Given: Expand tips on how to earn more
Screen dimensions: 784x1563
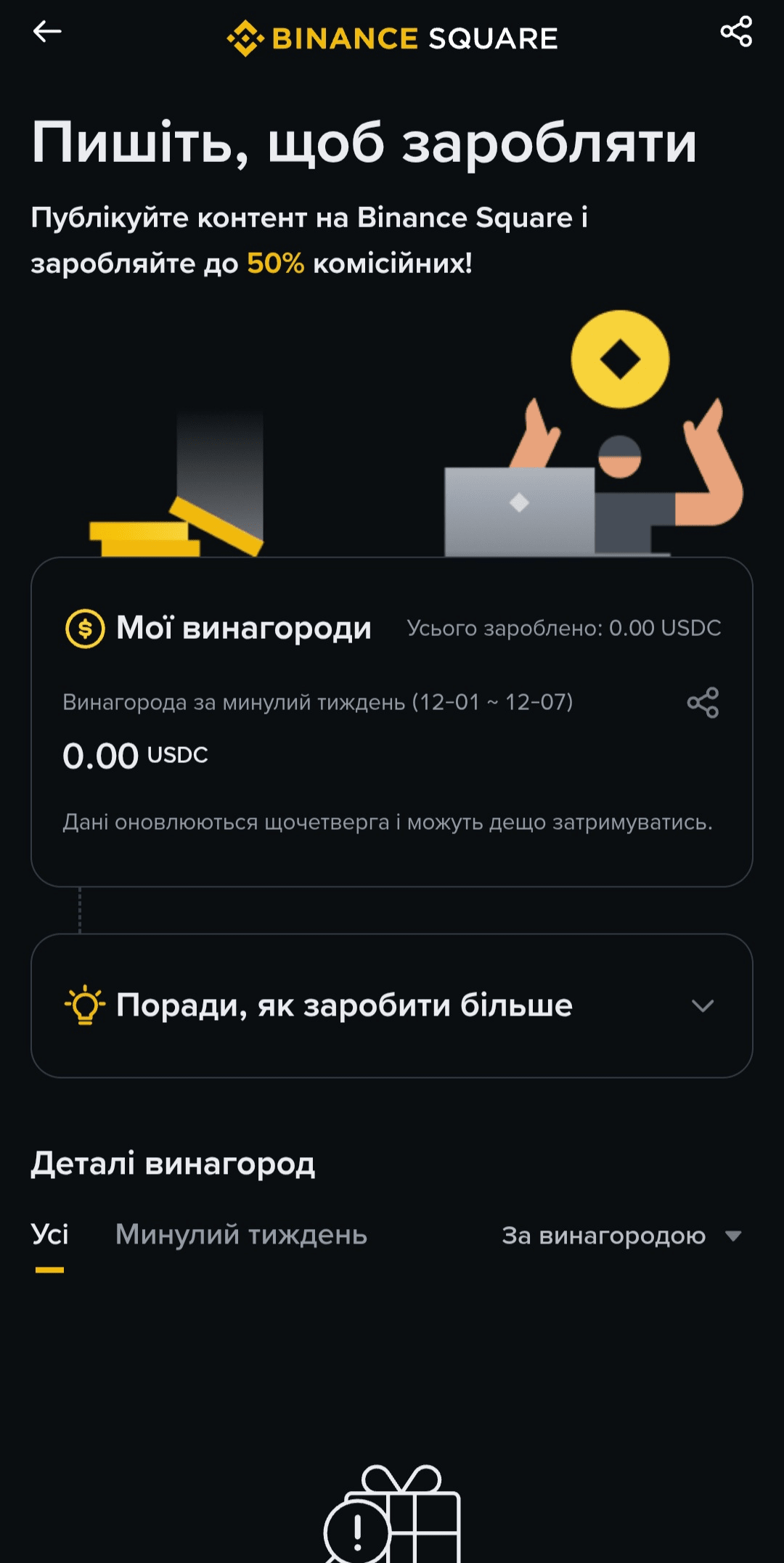Looking at the screenshot, I should pos(702,1005).
